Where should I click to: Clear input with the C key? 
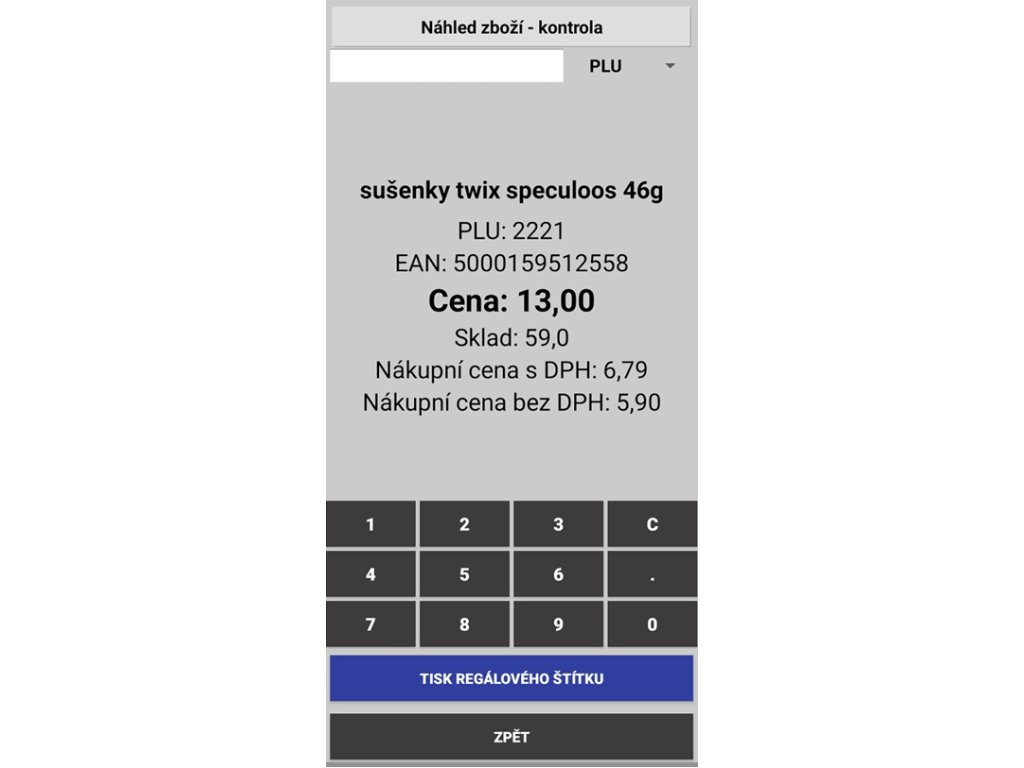coord(652,524)
